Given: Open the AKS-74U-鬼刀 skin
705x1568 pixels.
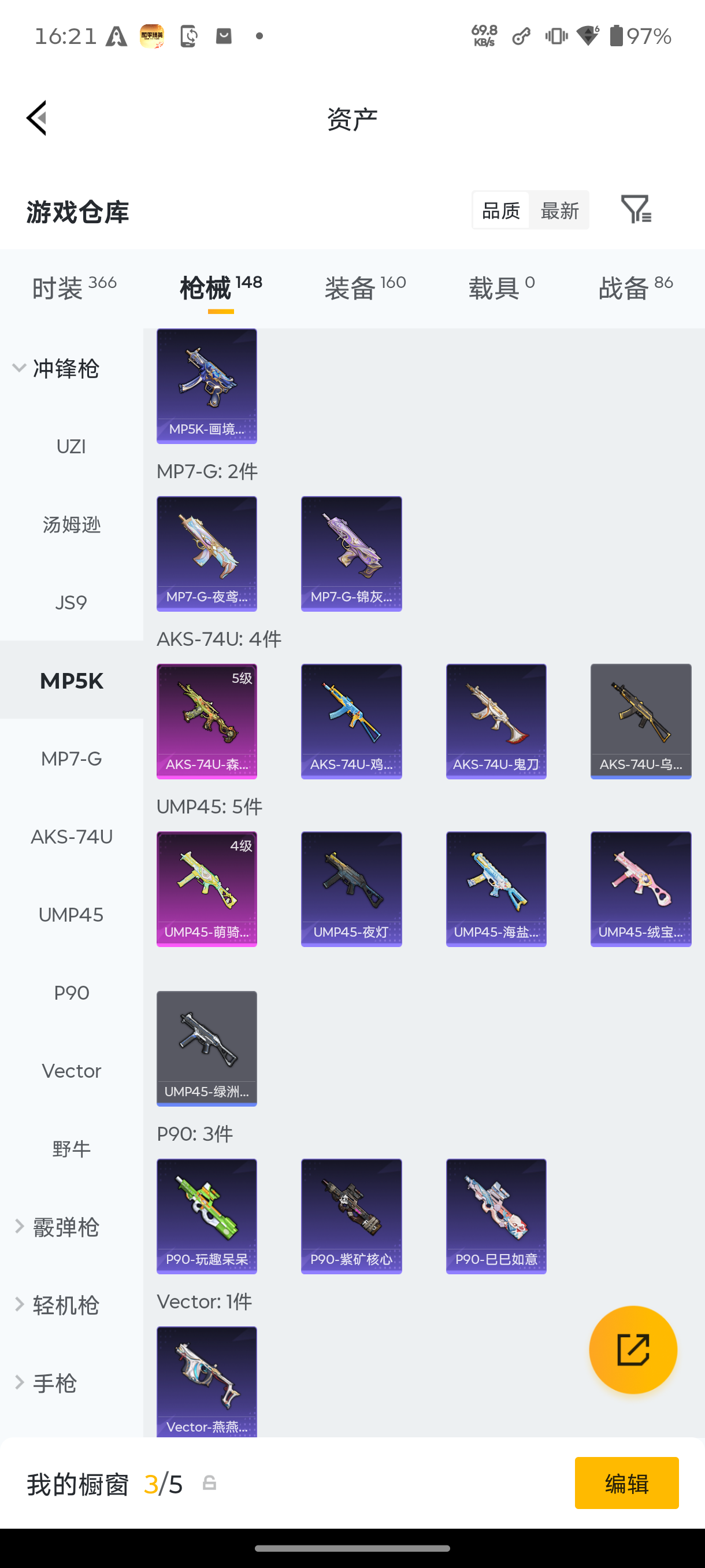Looking at the screenshot, I should pos(496,722).
